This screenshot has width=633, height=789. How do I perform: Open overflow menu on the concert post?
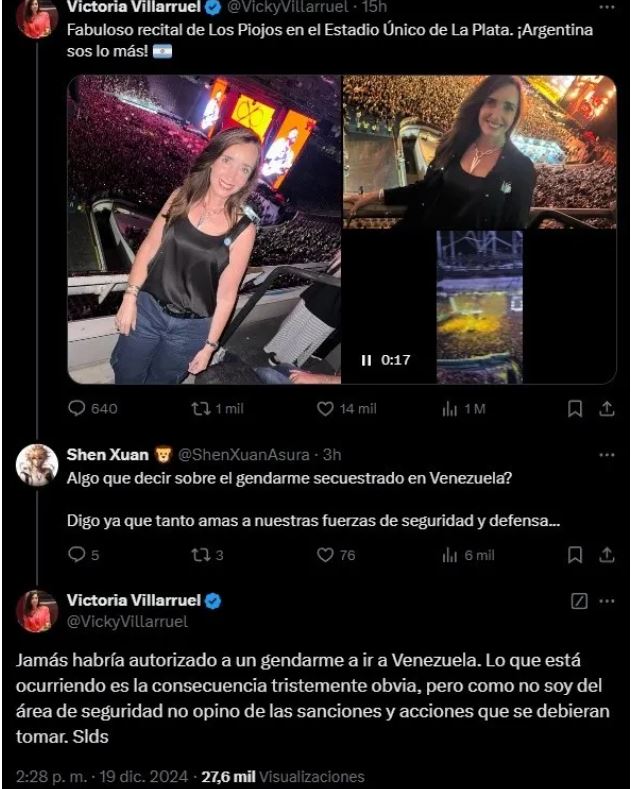click(606, 7)
